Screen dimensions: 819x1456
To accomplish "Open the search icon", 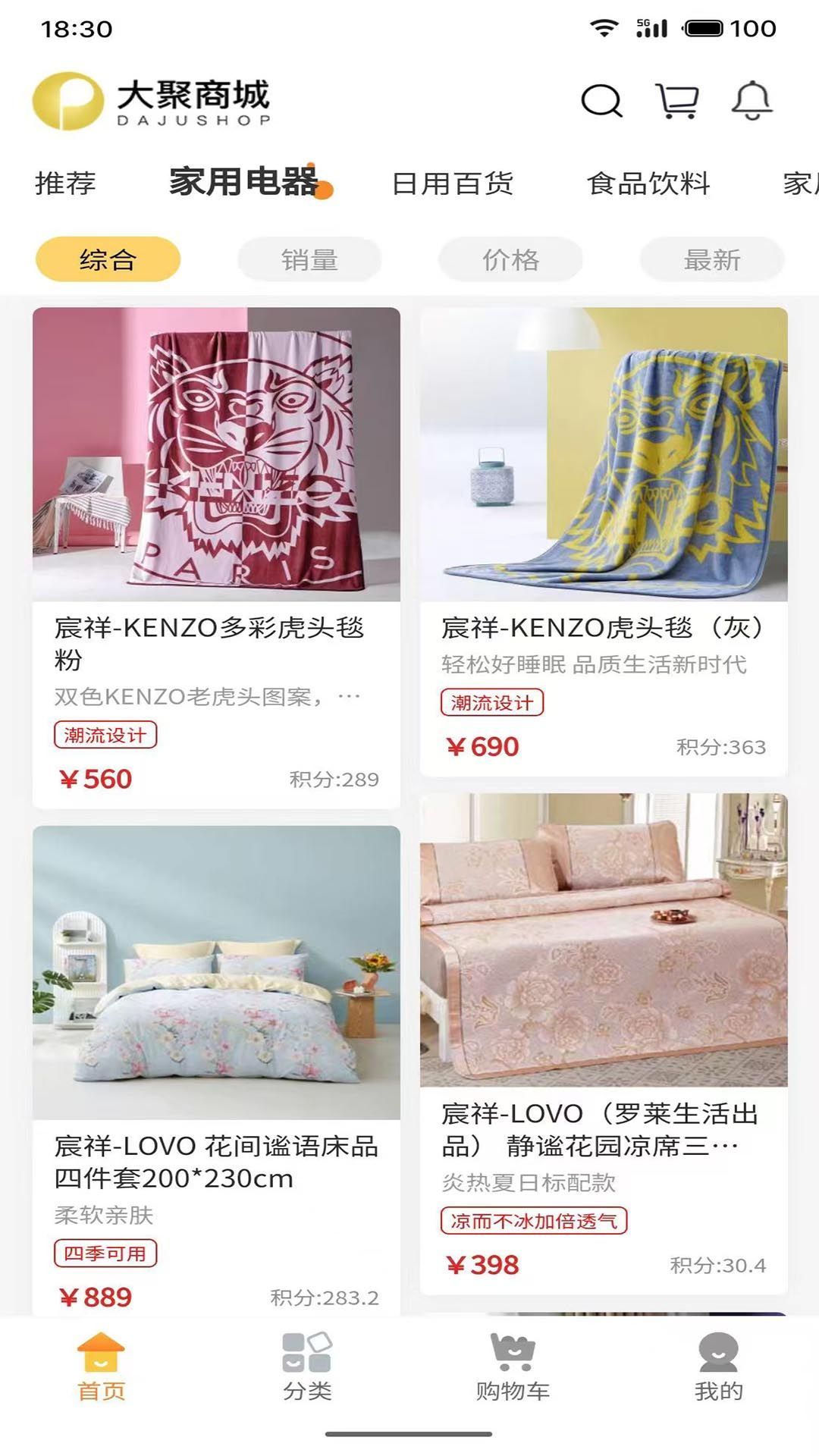I will coord(601,101).
